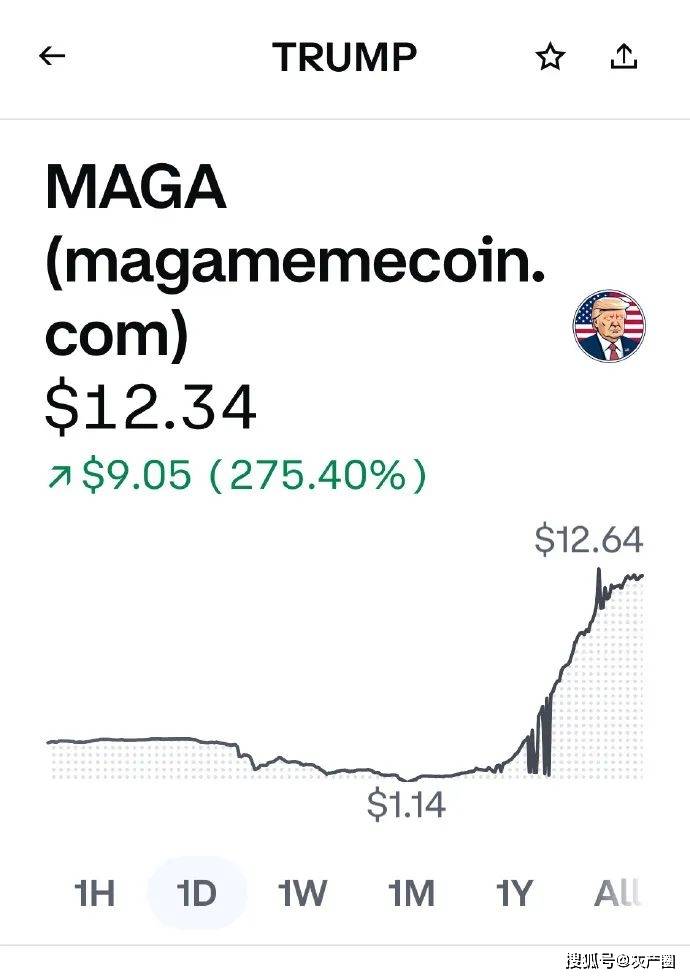Show the 1M price chart
This screenshot has width=690, height=978.
(x=411, y=893)
